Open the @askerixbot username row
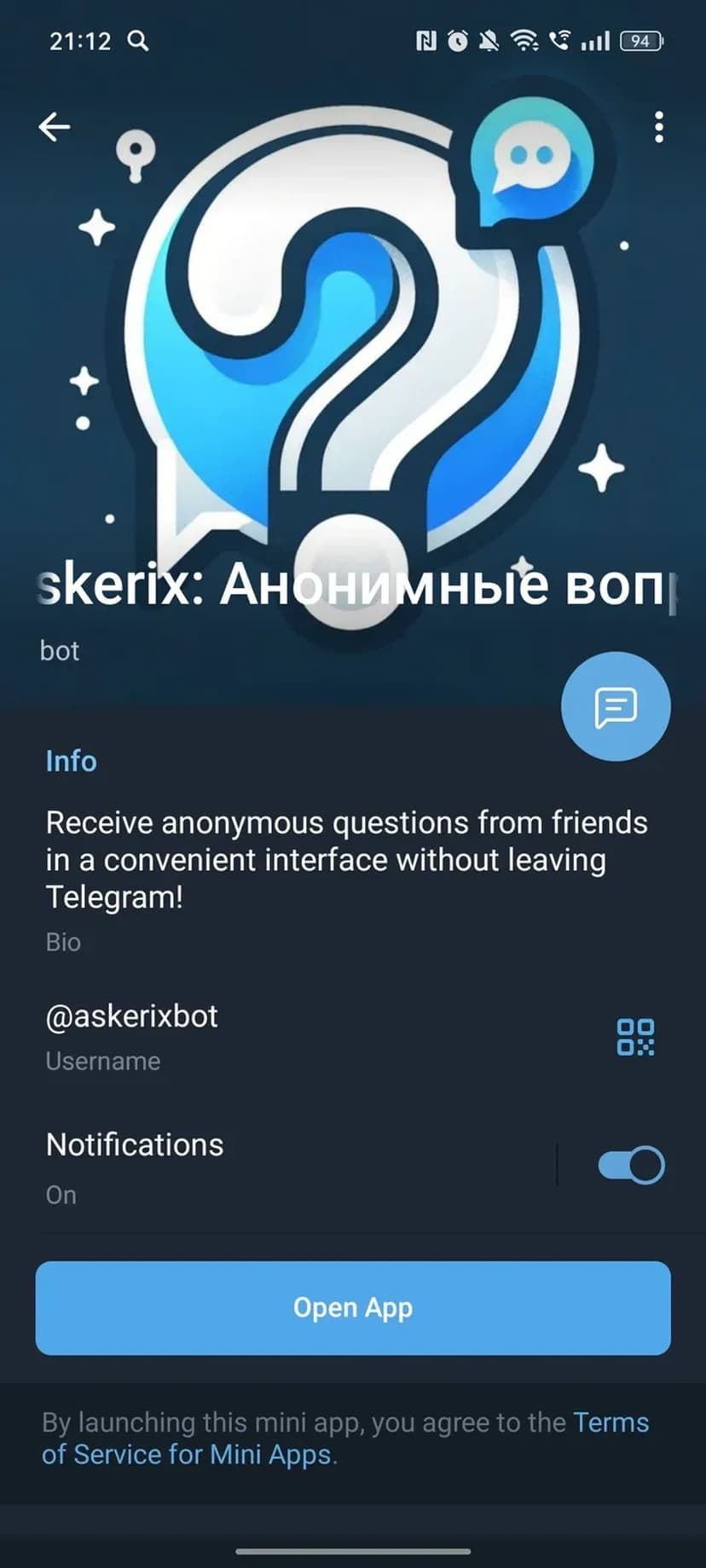This screenshot has height=1568, width=706. point(256,1035)
